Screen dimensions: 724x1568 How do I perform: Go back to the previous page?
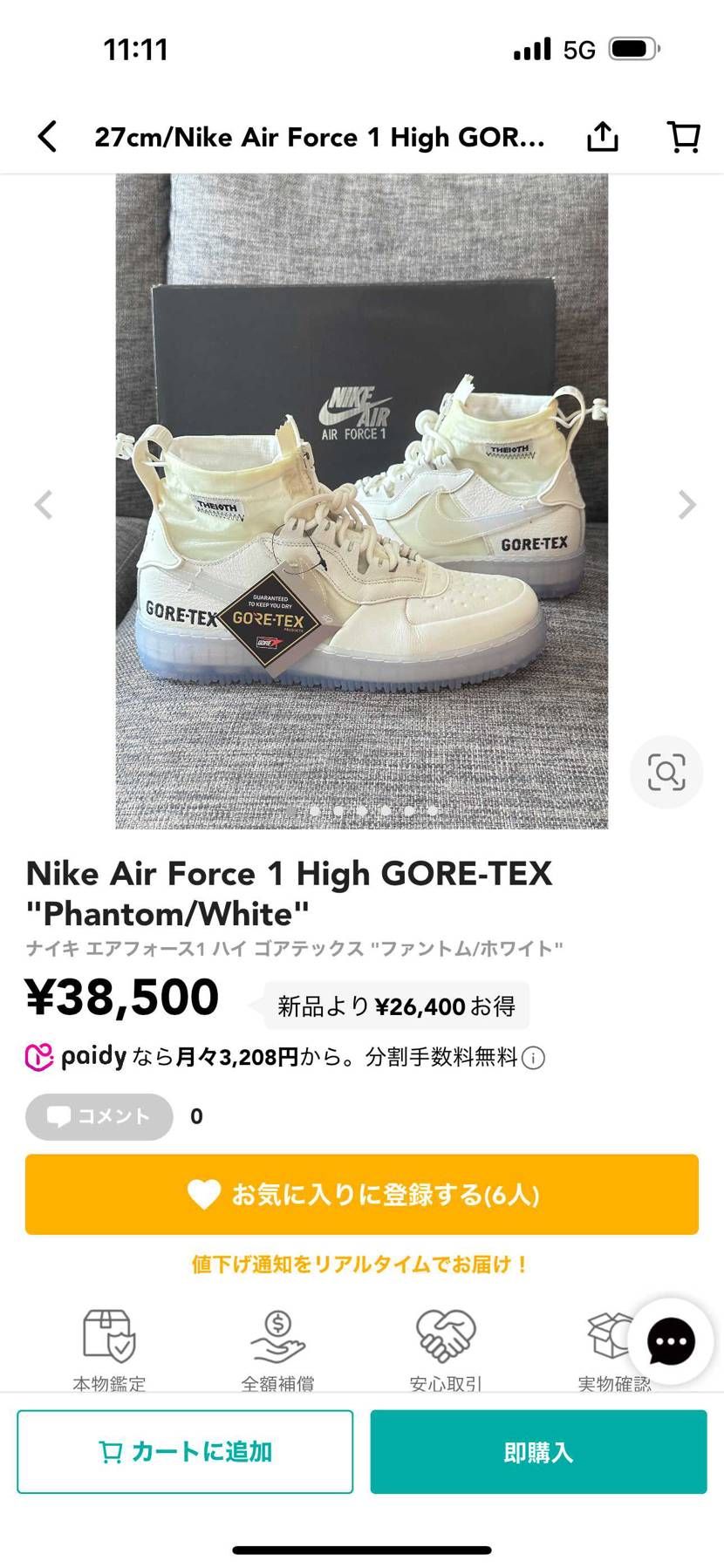point(48,137)
